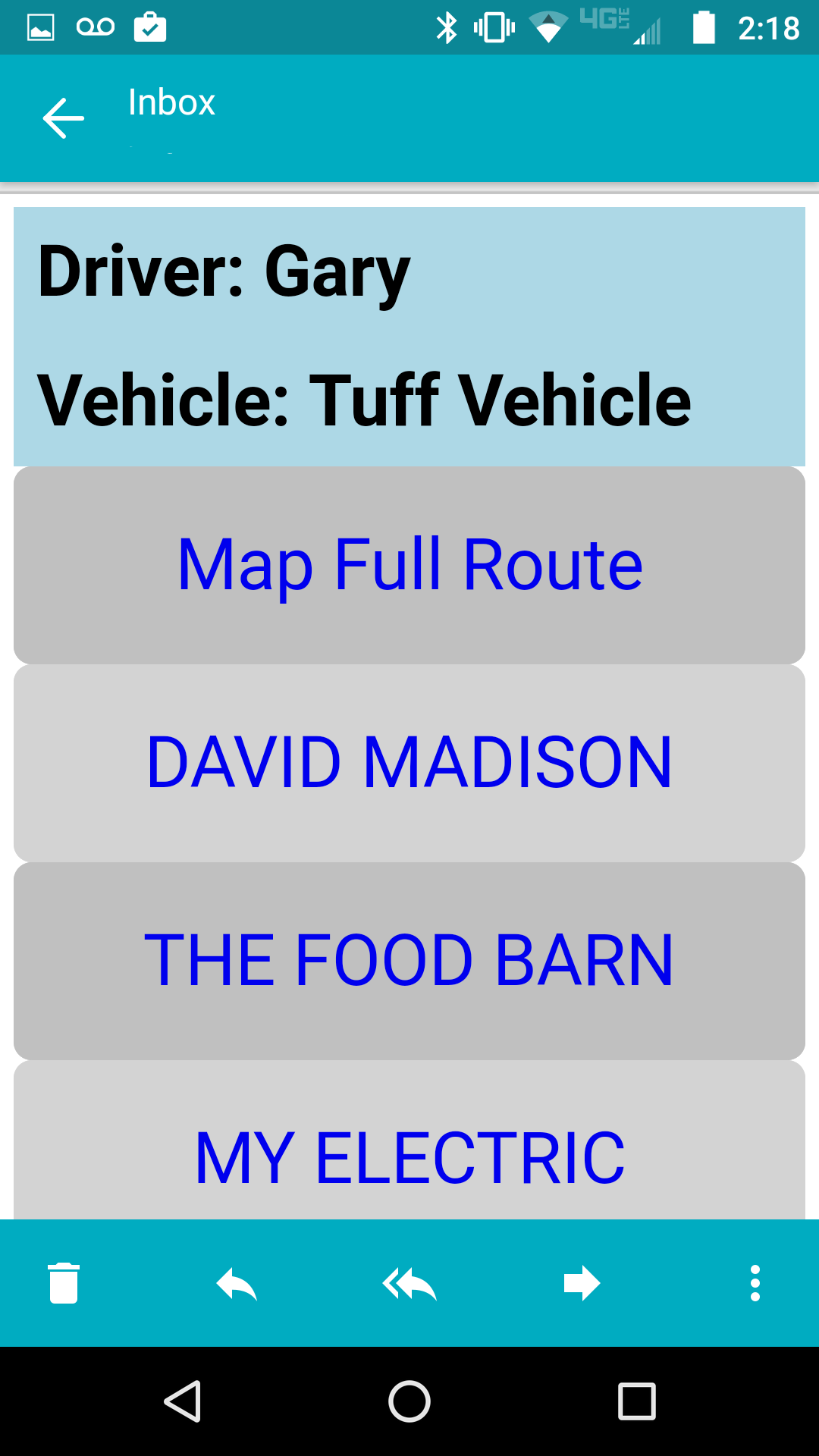Select DAVID MADISON stop

pyautogui.click(x=409, y=762)
